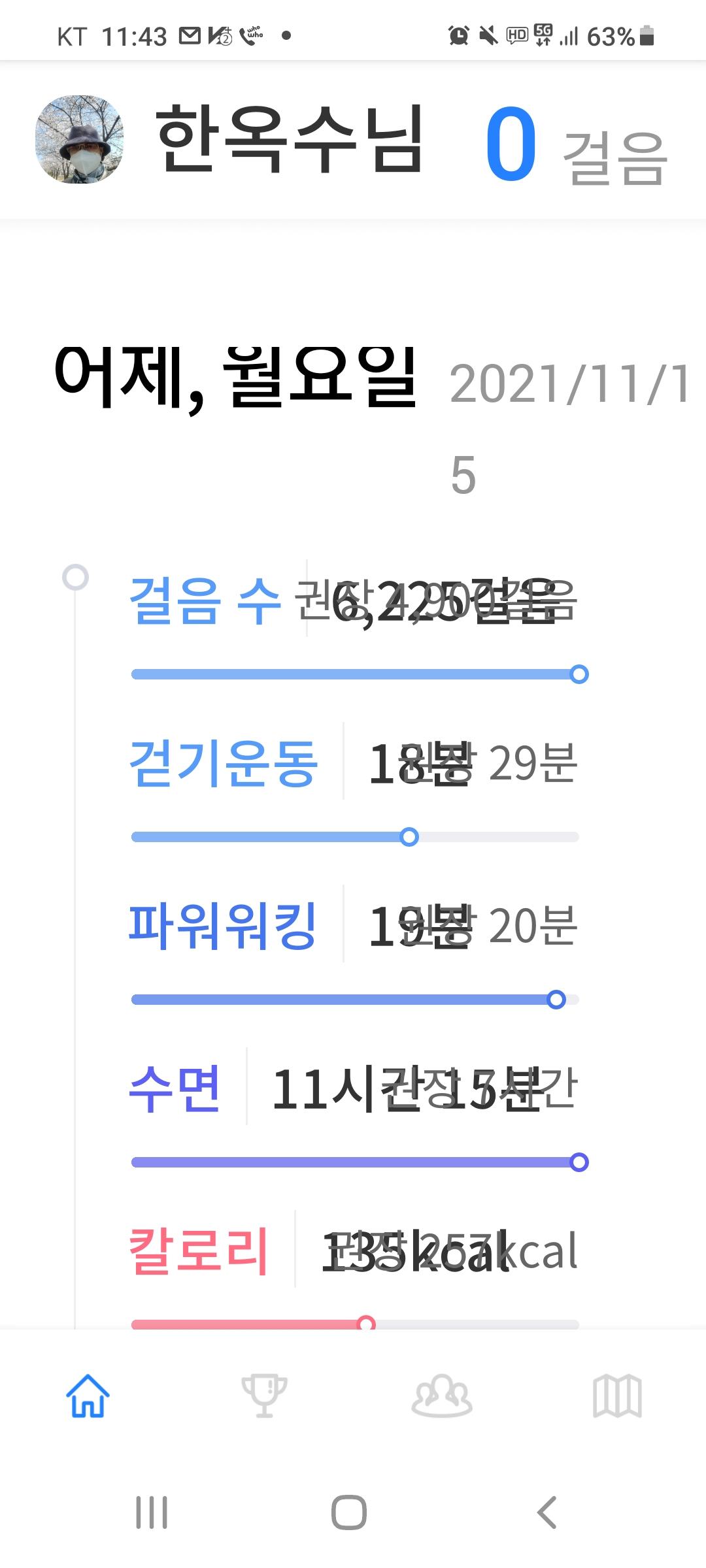Open the friends group tab
Screen dimensions: 706x1568
(x=441, y=1396)
